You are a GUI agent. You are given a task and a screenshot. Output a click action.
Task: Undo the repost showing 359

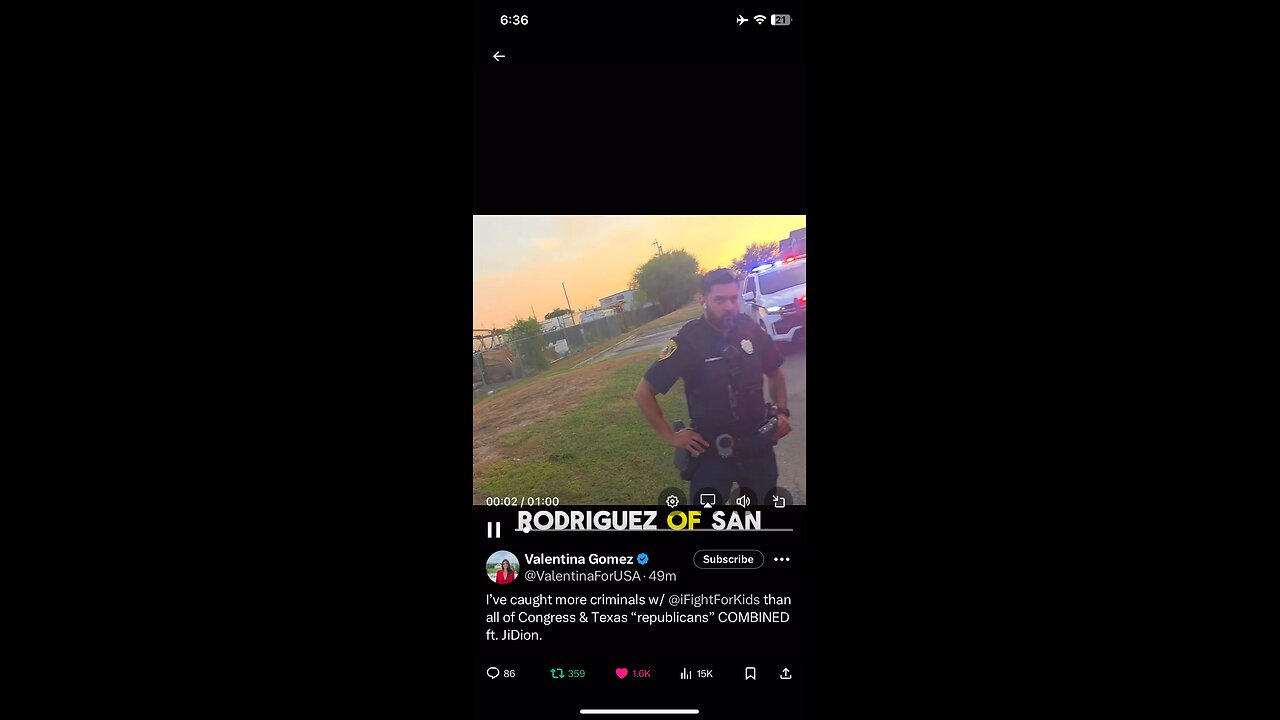(x=558, y=674)
